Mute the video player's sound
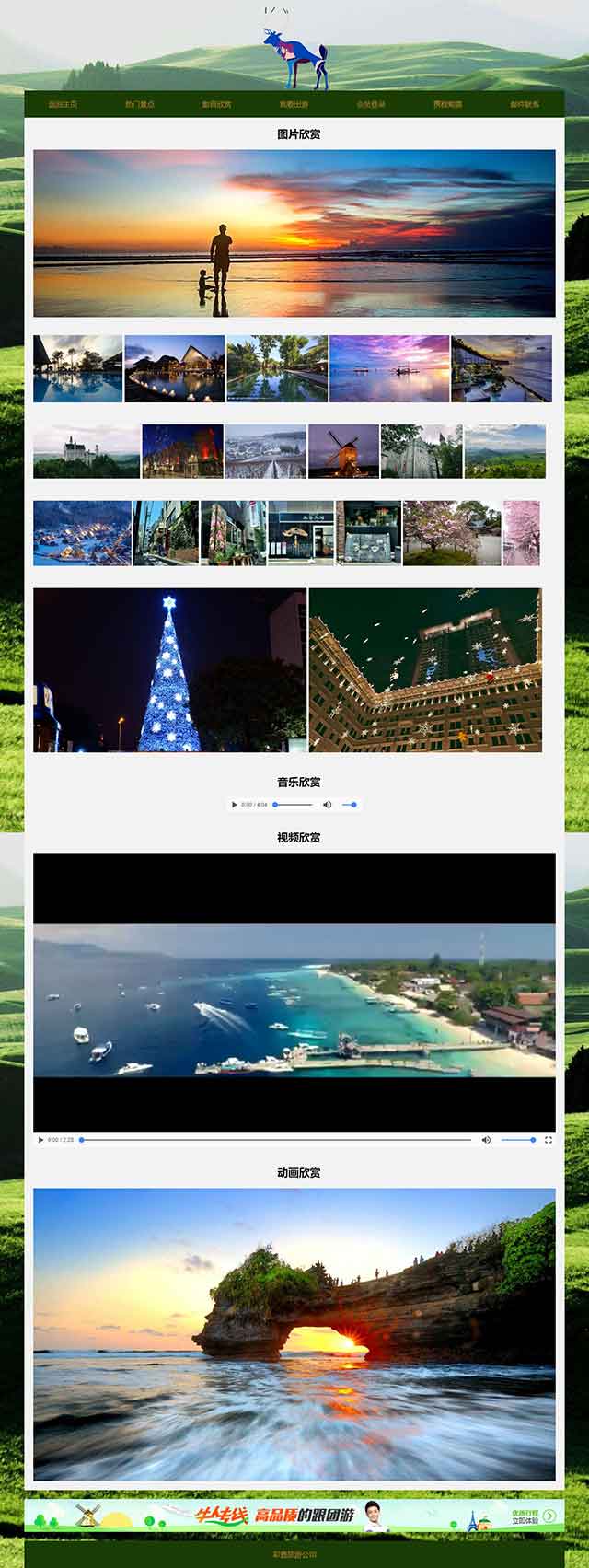The width and height of the screenshot is (589, 1568). (x=486, y=1140)
